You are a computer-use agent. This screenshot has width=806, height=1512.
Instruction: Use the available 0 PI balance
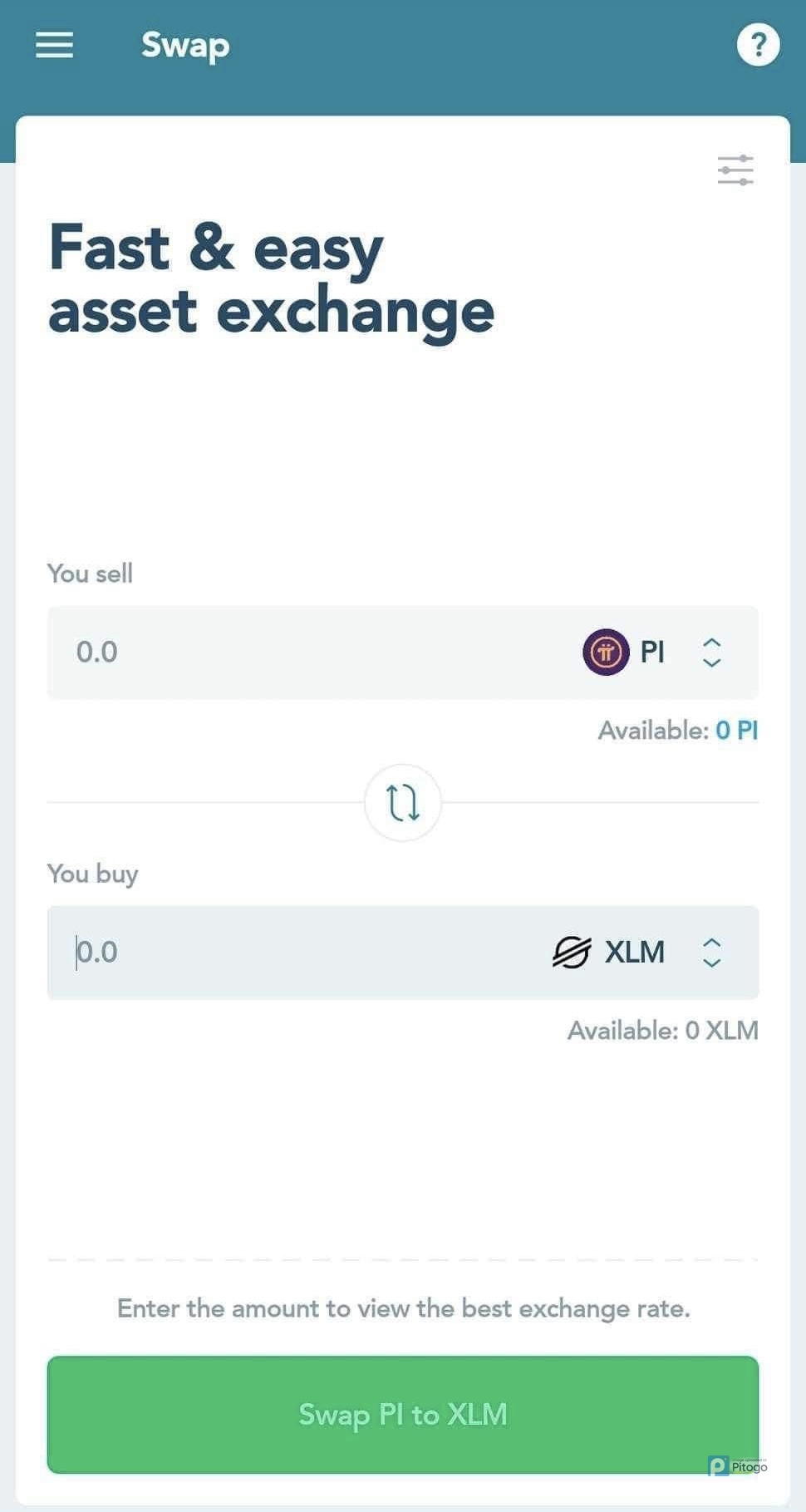pyautogui.click(x=736, y=731)
